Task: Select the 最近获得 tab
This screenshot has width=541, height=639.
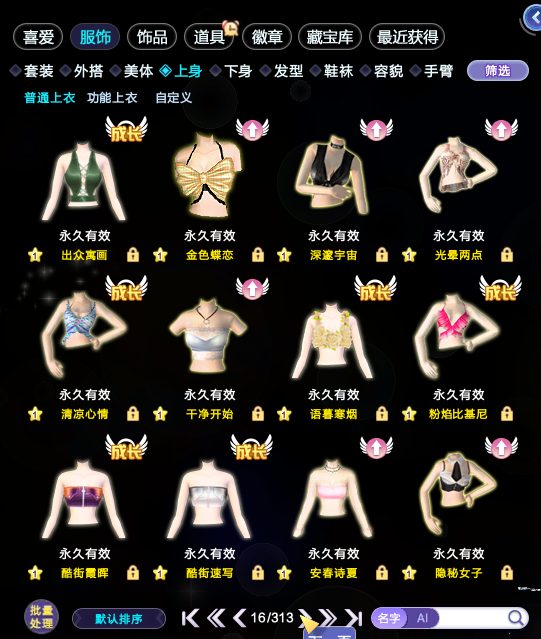Action: point(407,37)
